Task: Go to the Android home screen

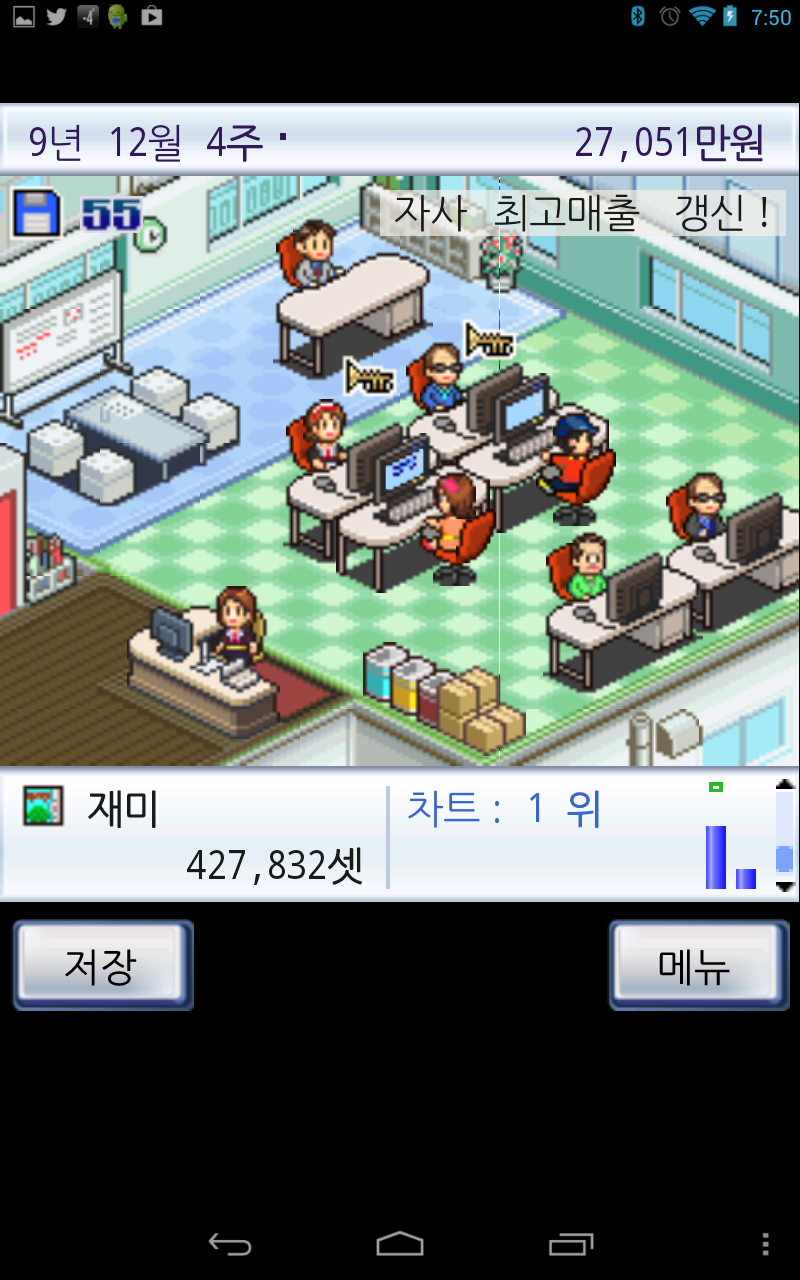Action: coord(400,1243)
